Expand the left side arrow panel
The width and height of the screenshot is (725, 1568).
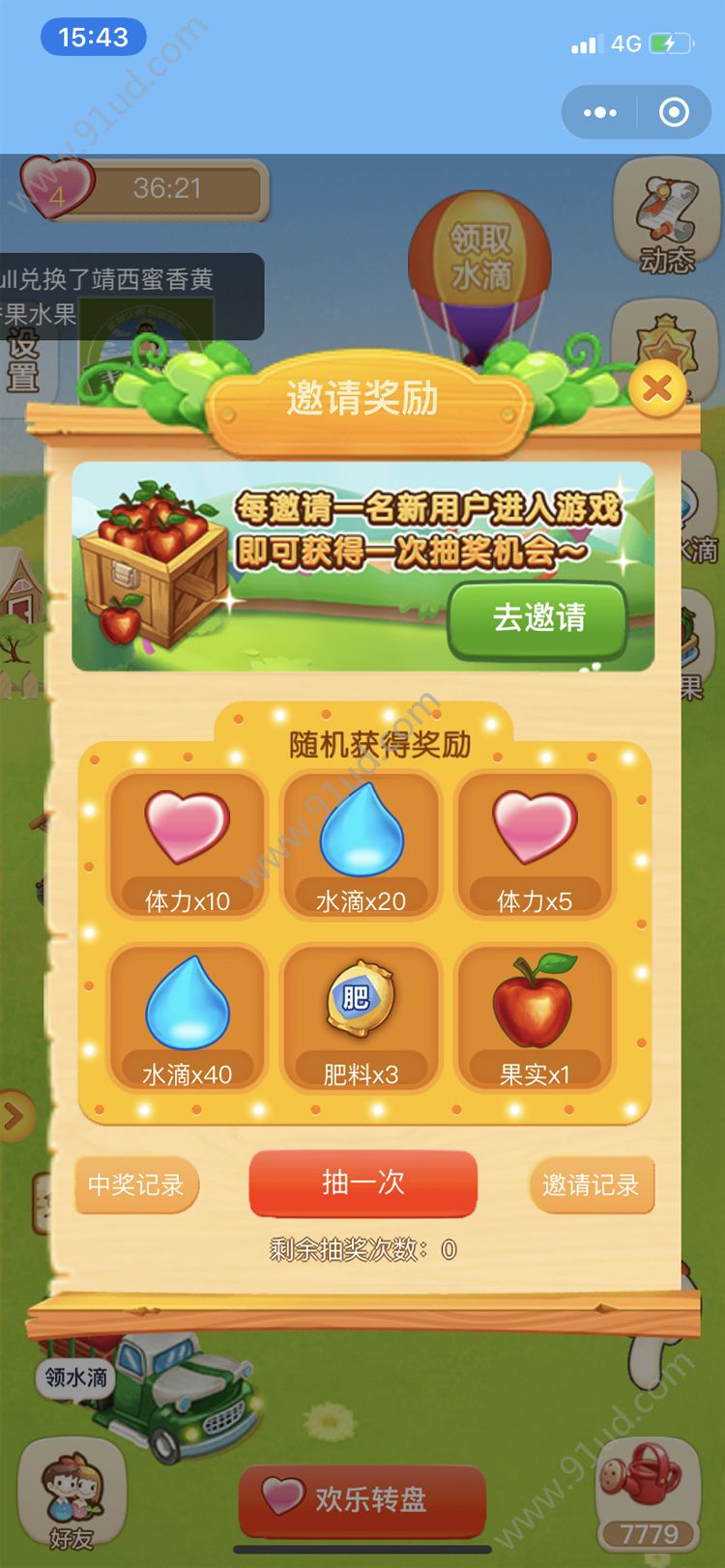[x=14, y=1117]
